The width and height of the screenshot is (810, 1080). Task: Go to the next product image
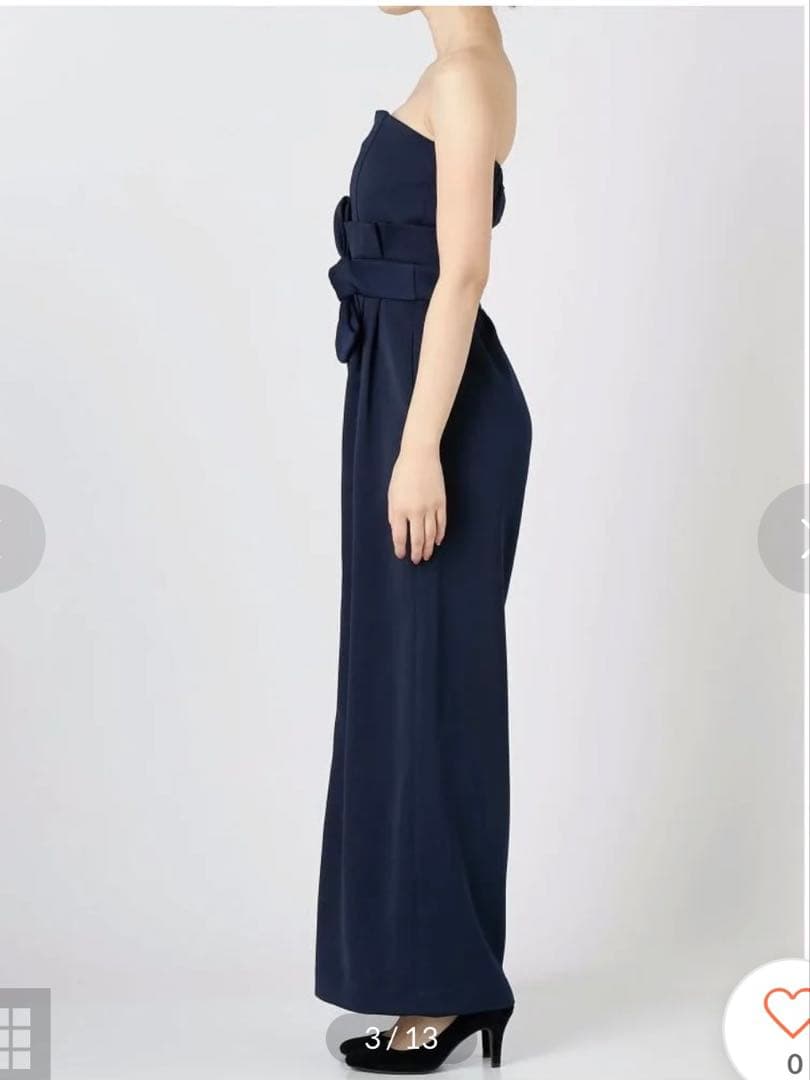(x=792, y=540)
